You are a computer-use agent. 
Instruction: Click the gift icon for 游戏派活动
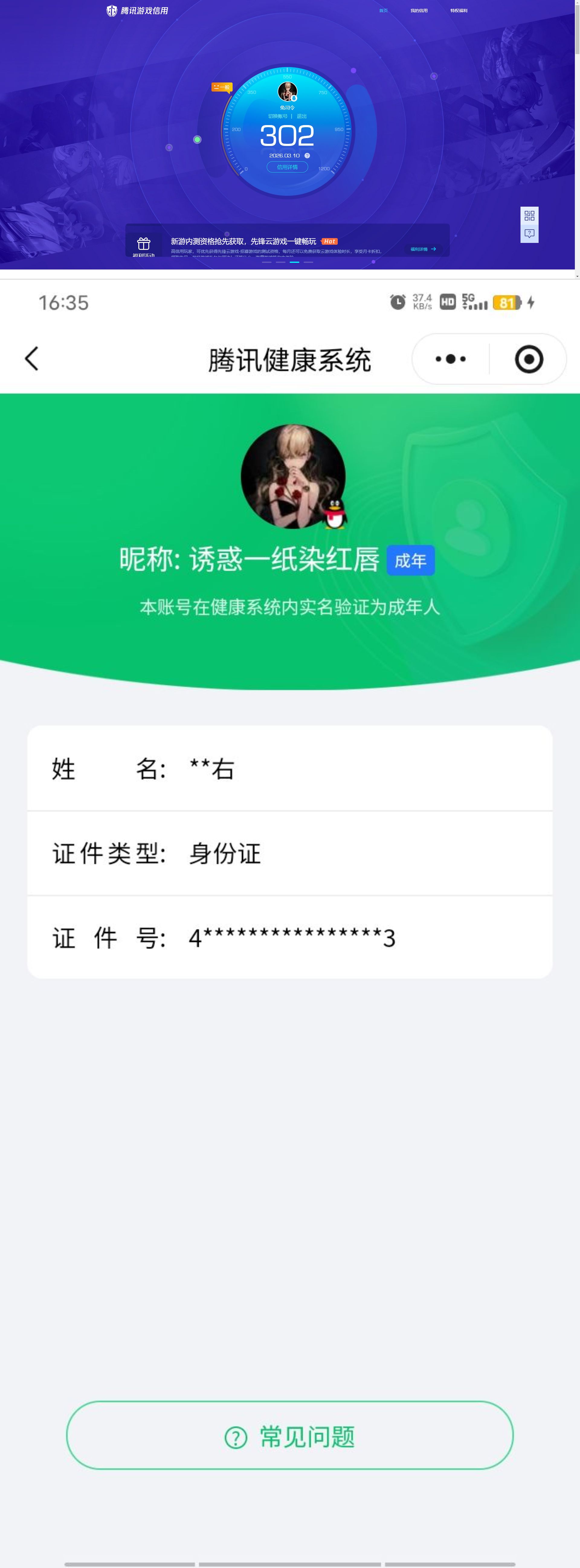143,244
